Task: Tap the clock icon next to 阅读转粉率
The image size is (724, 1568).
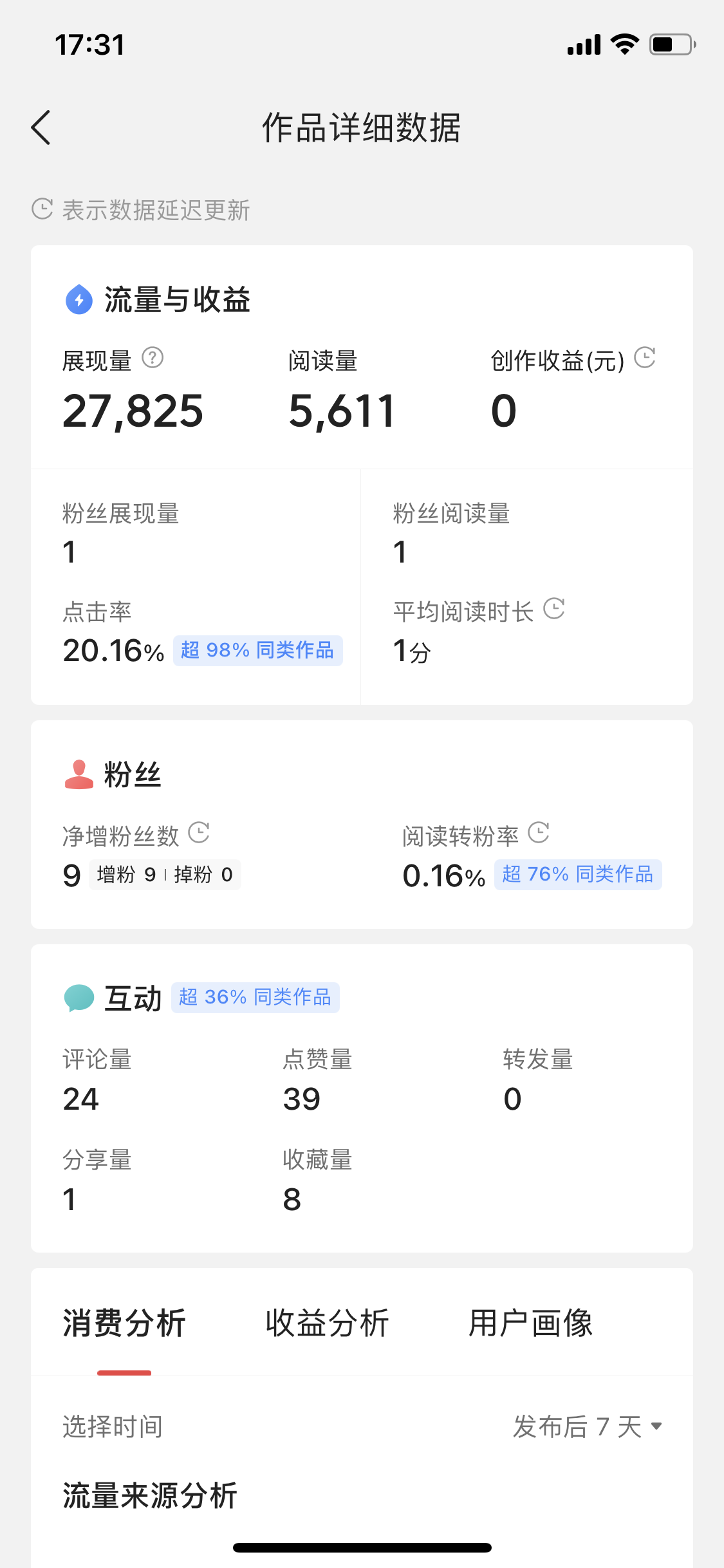Action: (x=539, y=834)
